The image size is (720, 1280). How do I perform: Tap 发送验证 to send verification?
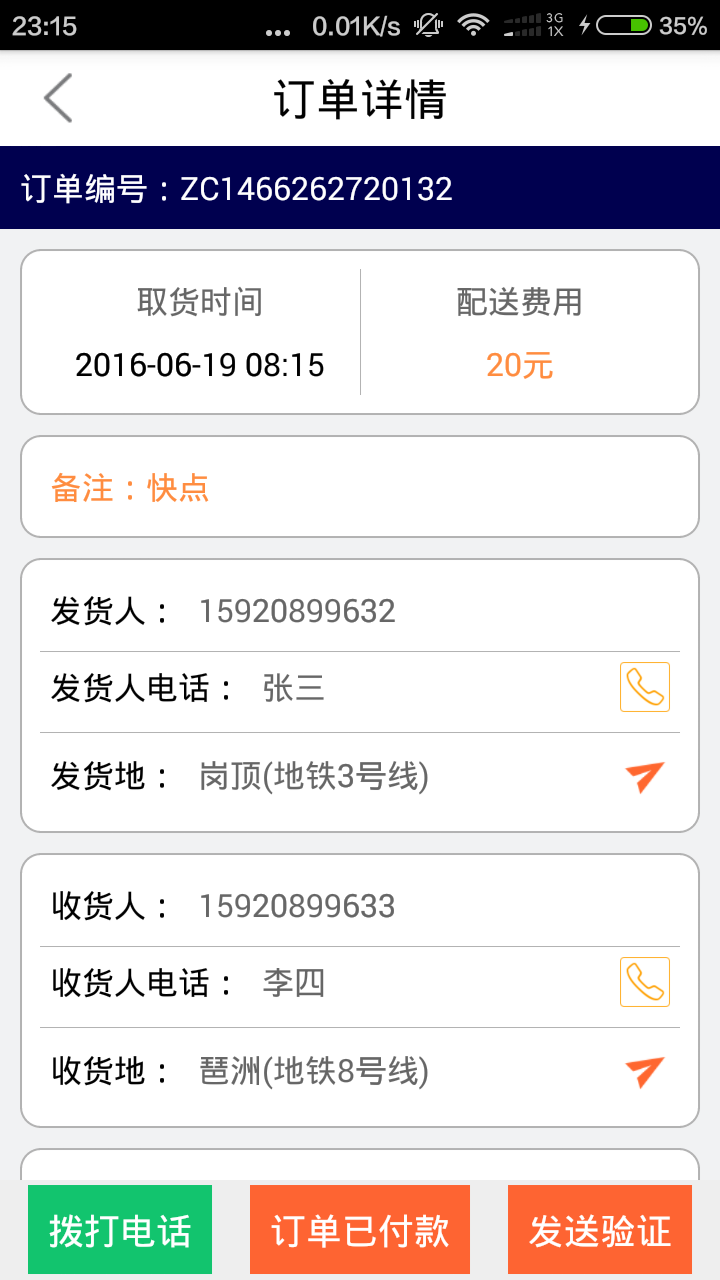pyautogui.click(x=600, y=1230)
